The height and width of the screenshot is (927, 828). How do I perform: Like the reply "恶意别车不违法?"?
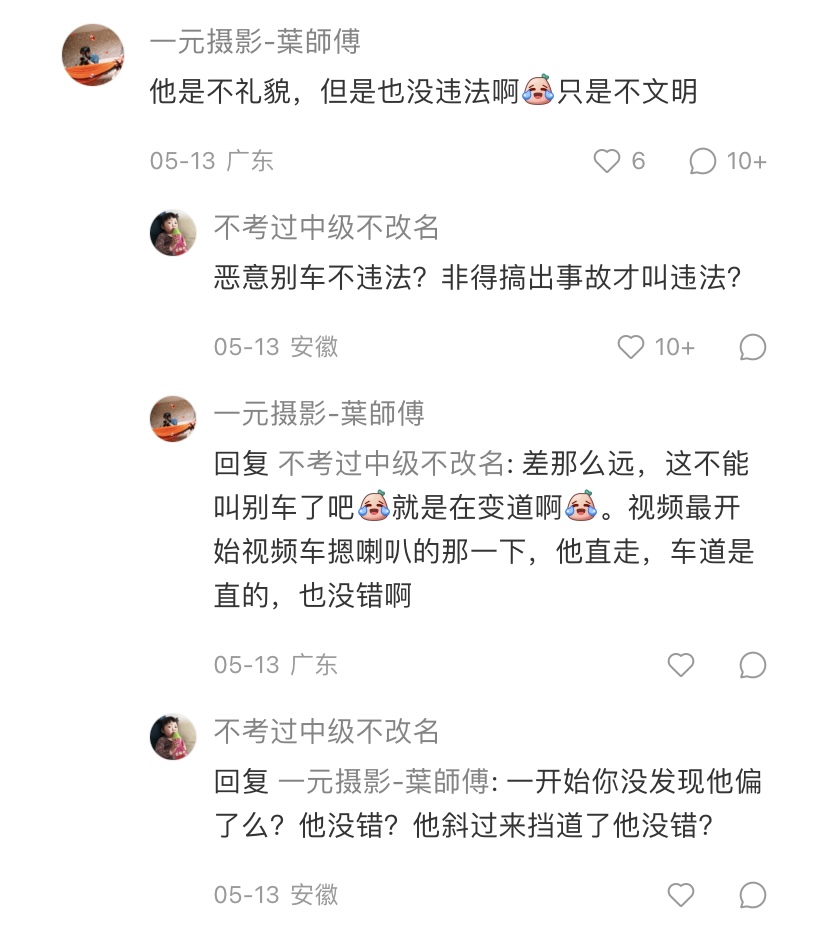point(631,347)
